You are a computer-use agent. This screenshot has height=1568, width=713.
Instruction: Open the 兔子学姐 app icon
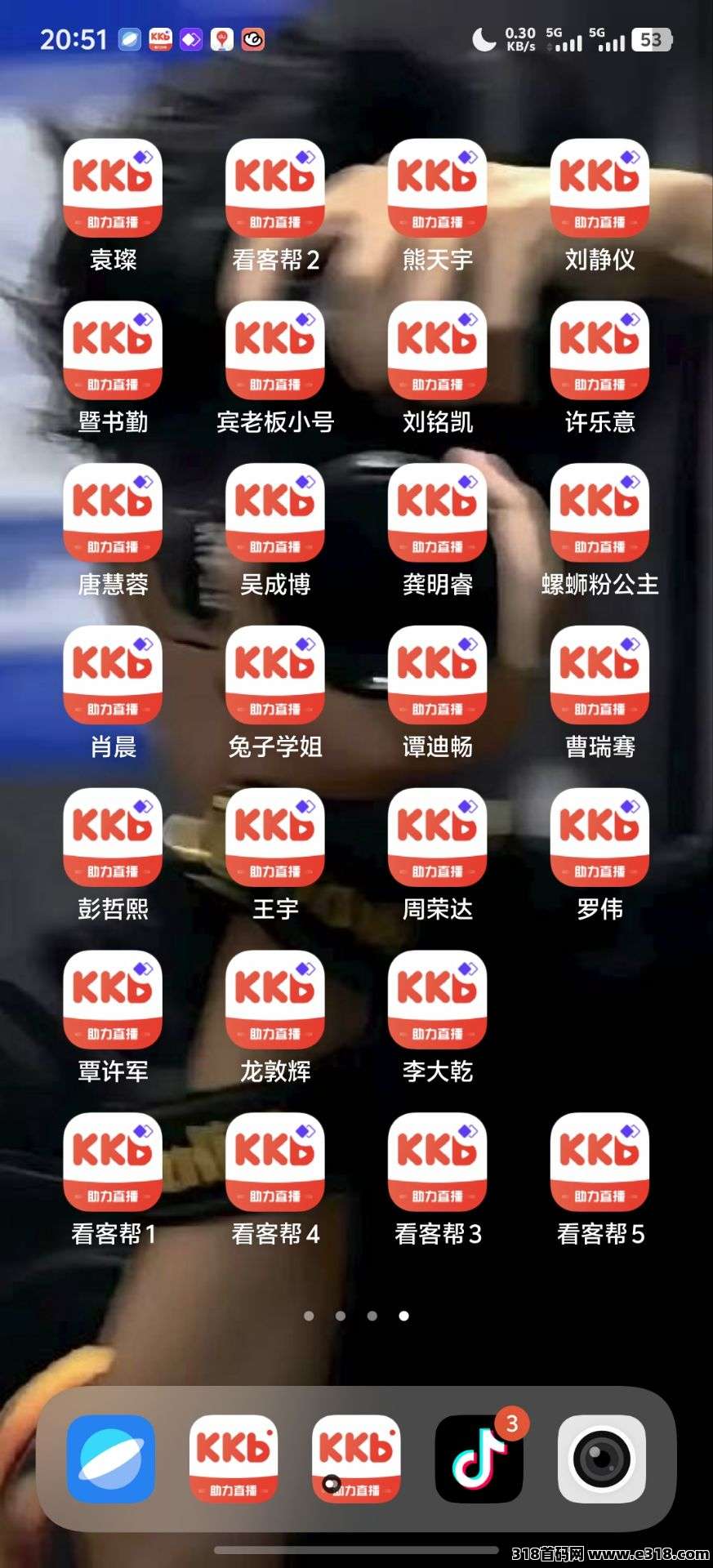[275, 676]
